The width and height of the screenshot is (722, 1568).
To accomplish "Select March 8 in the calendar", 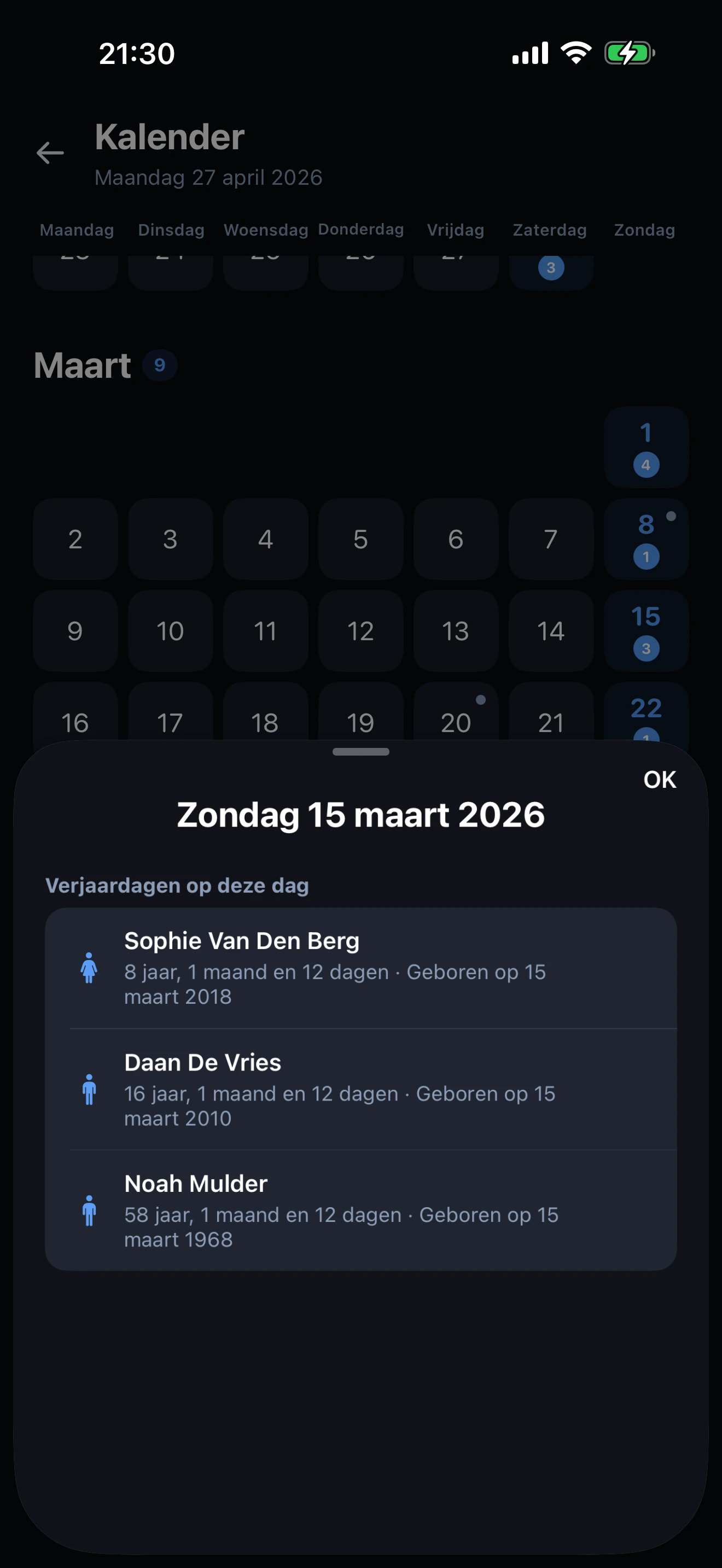I will point(646,539).
